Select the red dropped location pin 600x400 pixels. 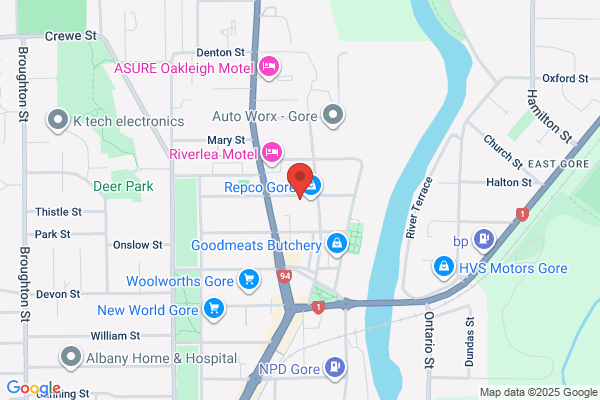300,180
